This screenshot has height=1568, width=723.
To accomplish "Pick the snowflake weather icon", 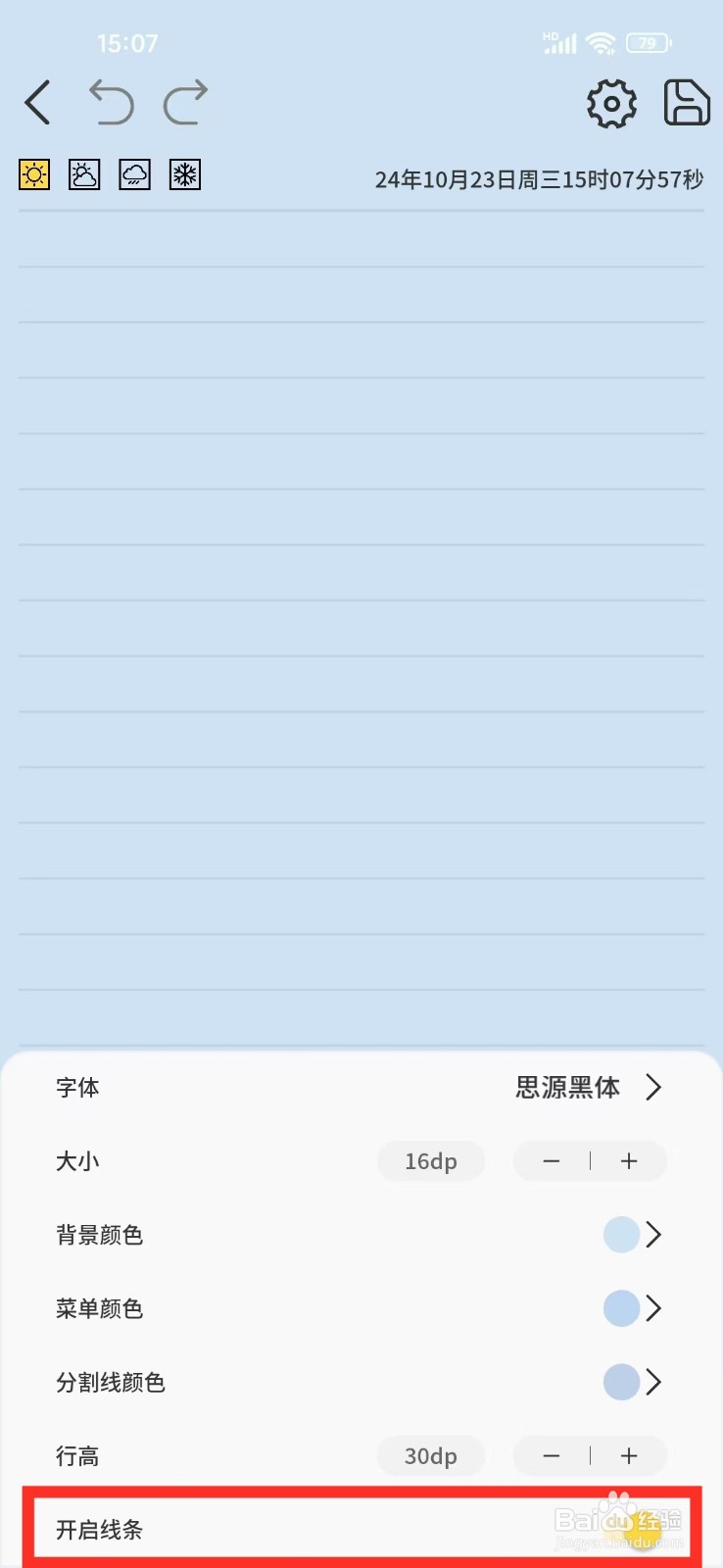I will point(184,174).
